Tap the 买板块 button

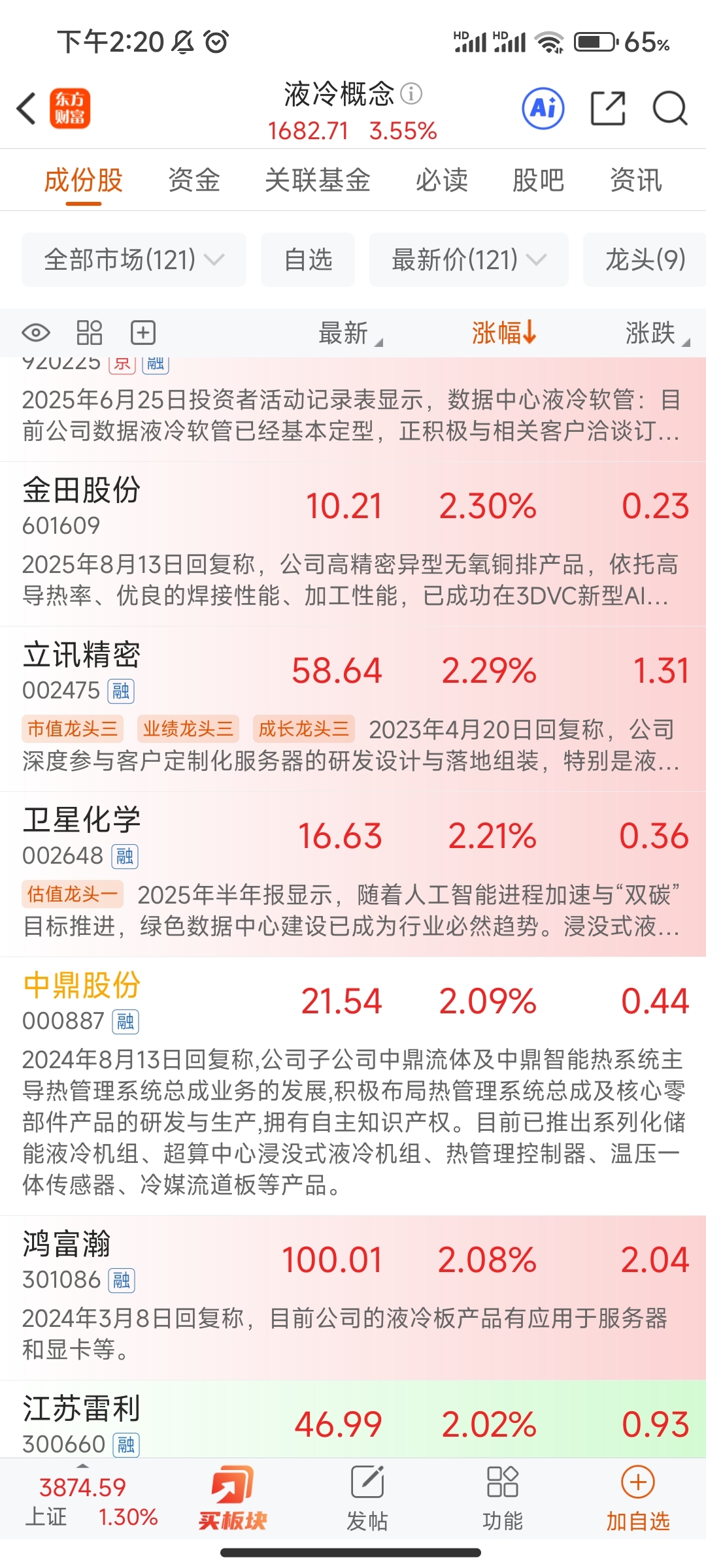[x=233, y=1499]
